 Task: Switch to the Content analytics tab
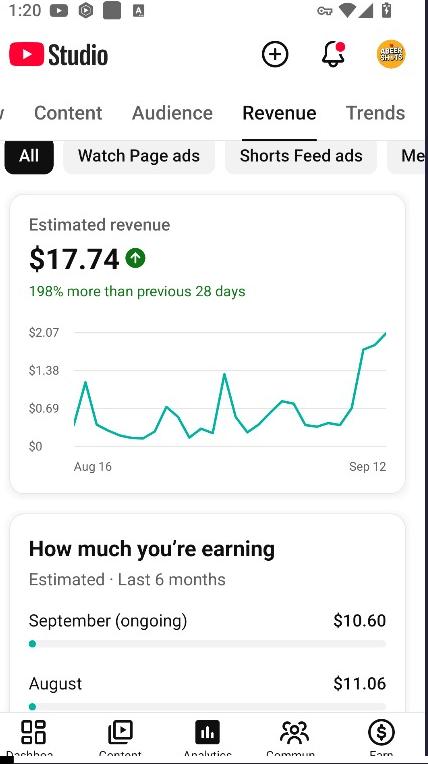click(x=68, y=113)
